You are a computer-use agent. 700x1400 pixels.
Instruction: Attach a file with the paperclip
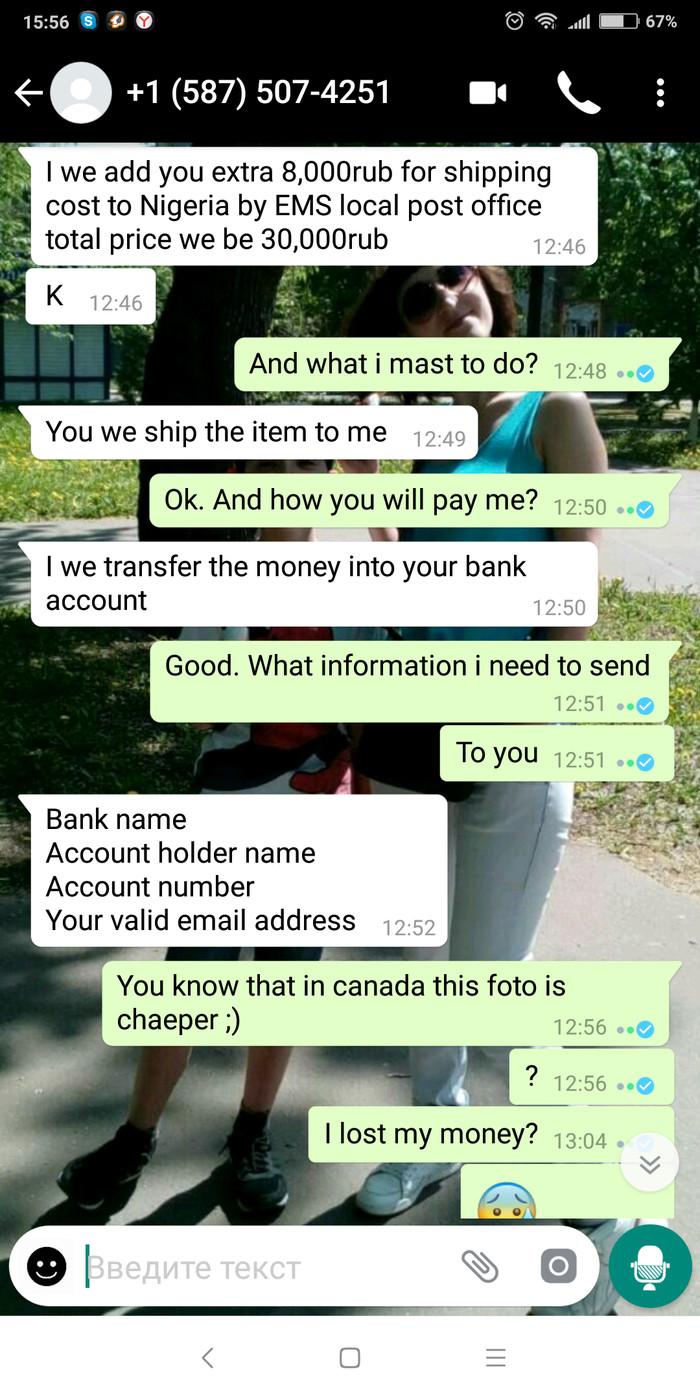pos(479,1267)
